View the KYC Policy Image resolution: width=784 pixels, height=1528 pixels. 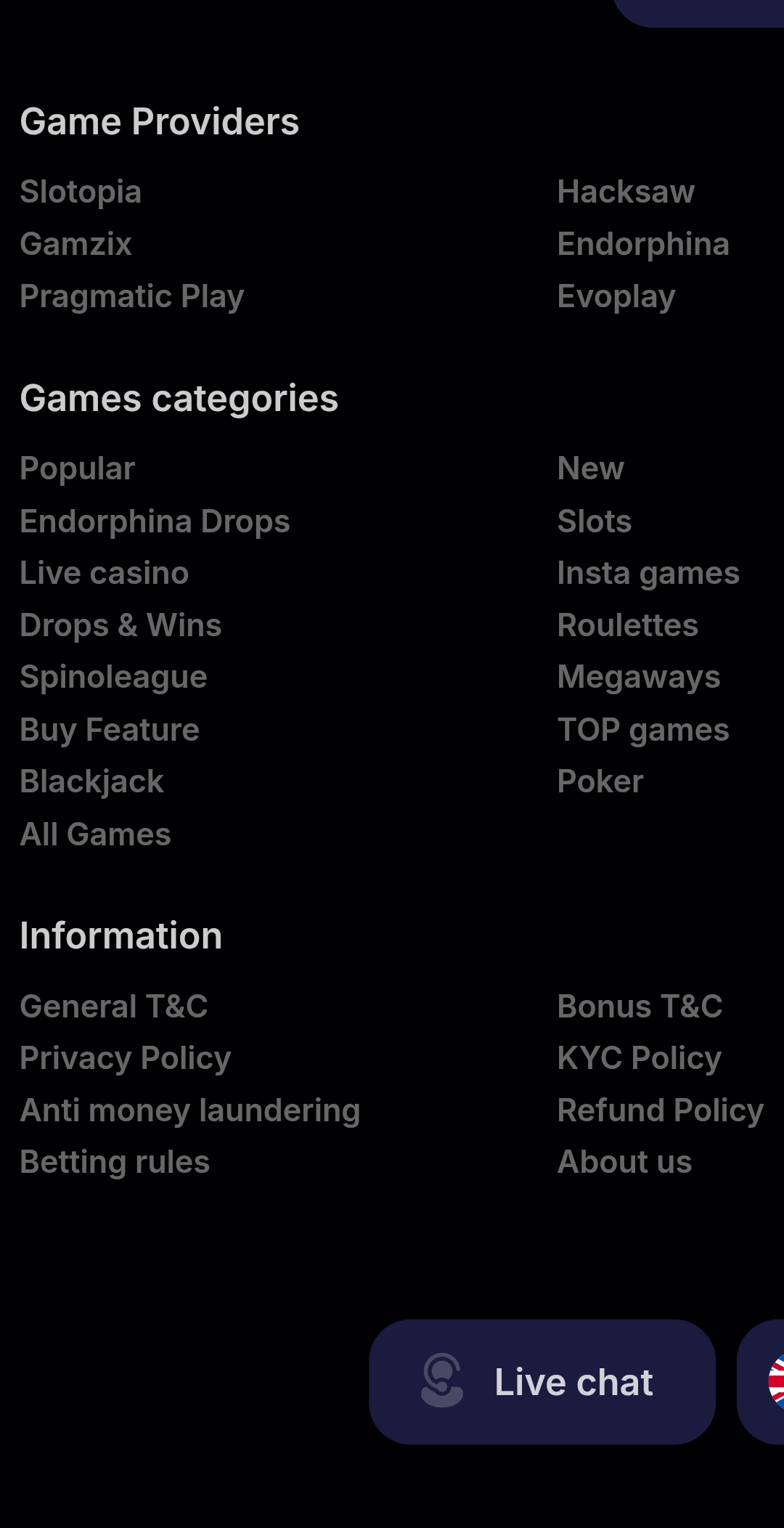point(640,1058)
